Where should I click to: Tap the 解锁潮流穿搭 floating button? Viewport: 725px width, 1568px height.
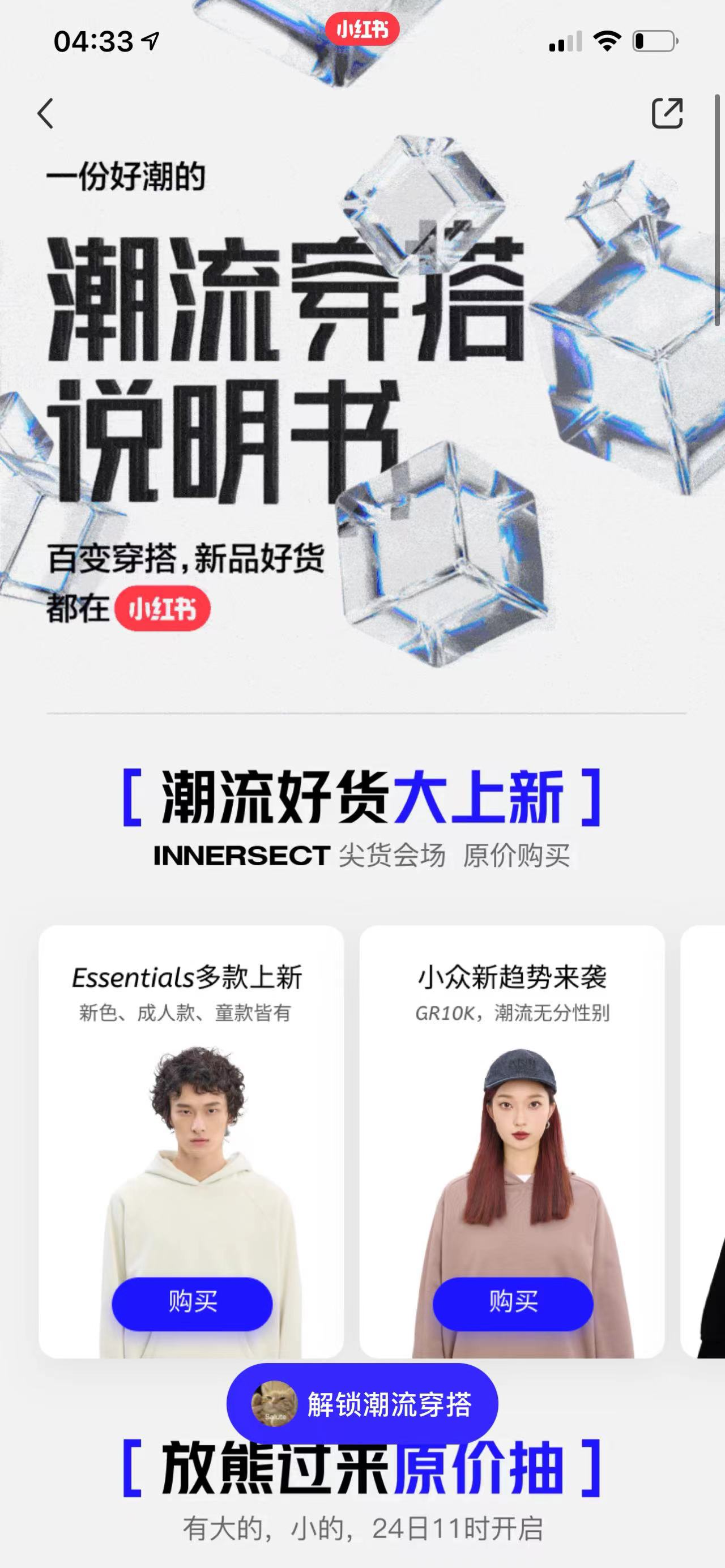coord(363,1404)
